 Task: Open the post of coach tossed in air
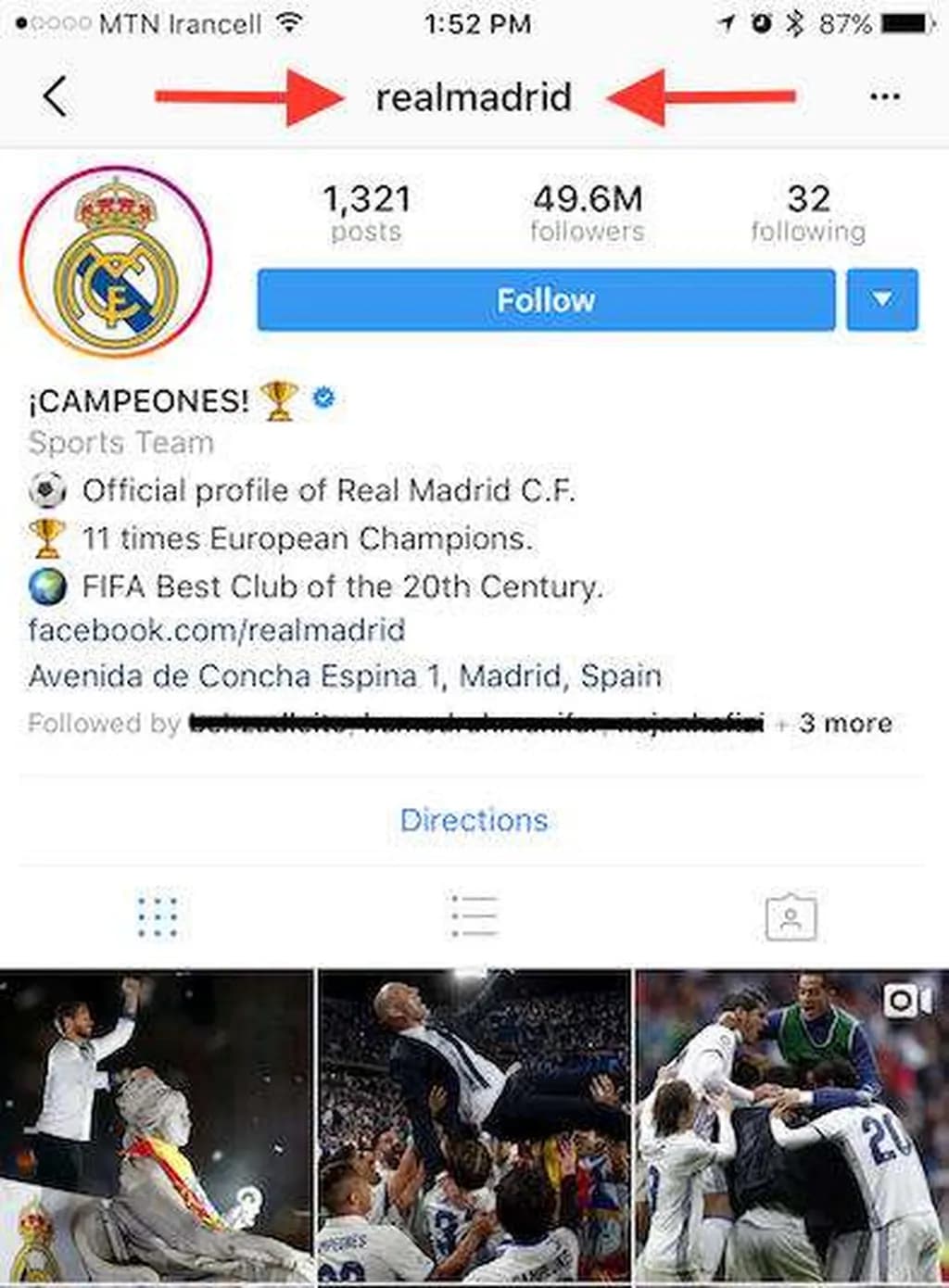474,1126
